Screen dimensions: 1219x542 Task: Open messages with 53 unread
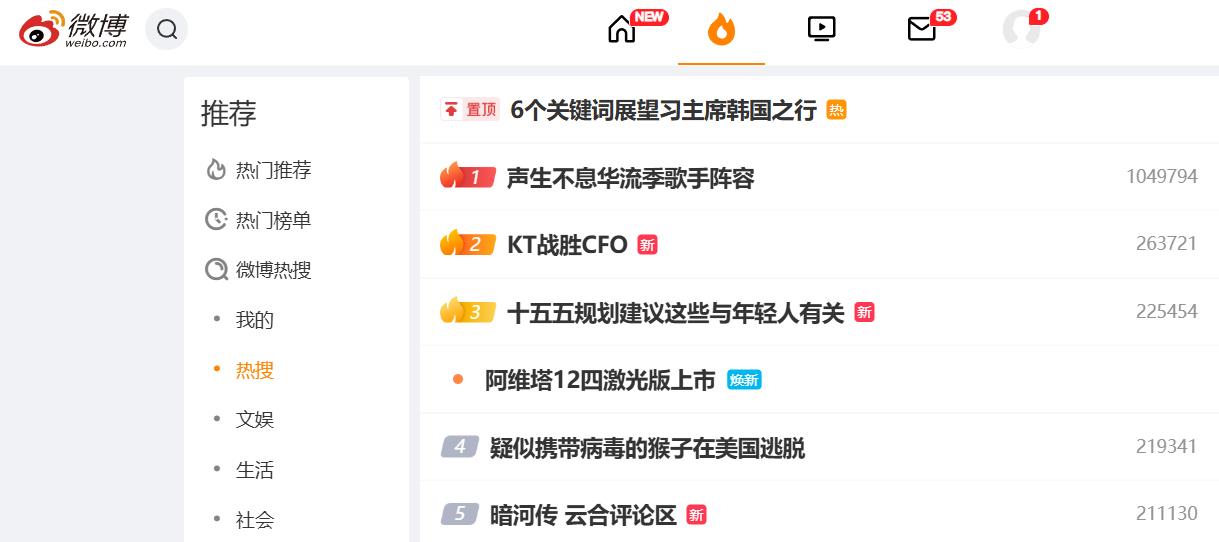pyautogui.click(x=921, y=30)
